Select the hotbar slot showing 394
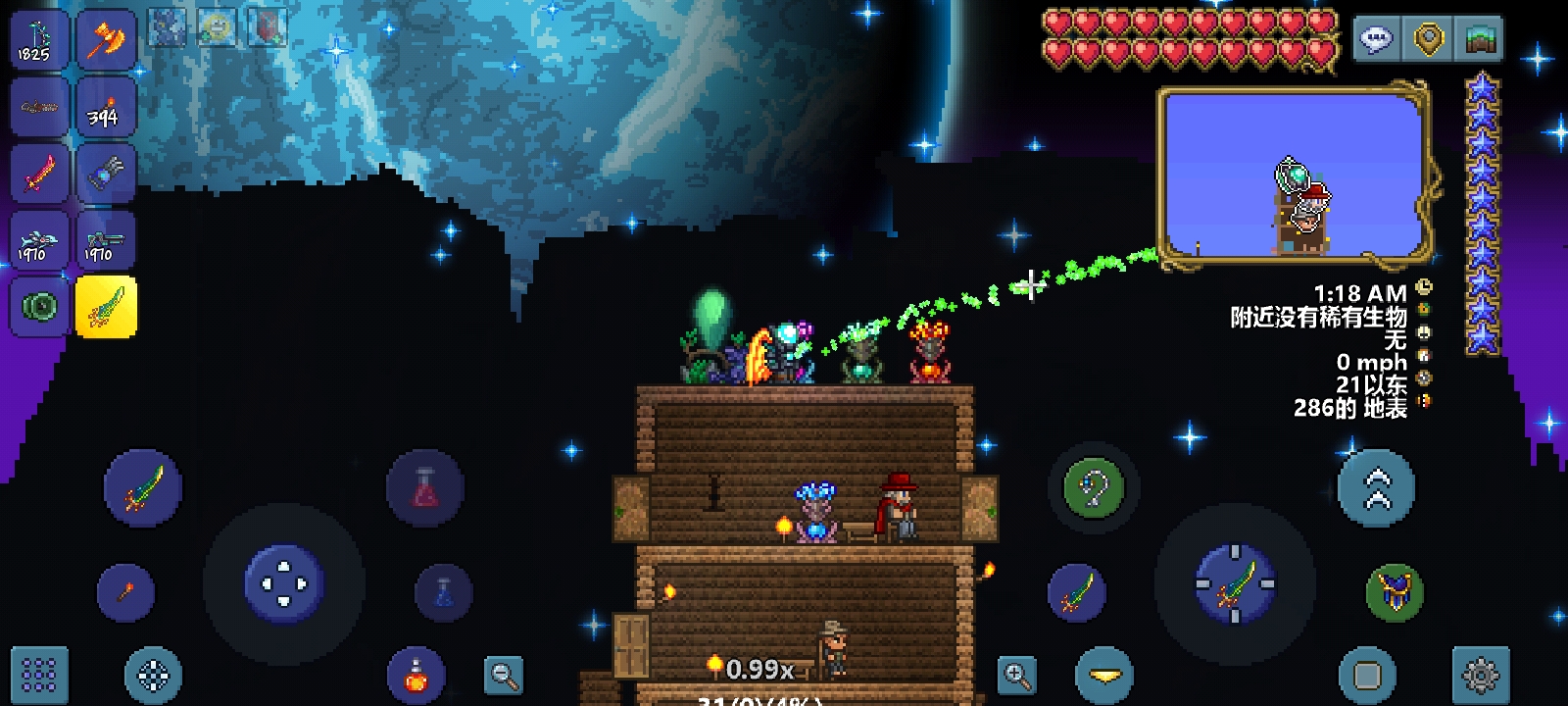 point(106,108)
